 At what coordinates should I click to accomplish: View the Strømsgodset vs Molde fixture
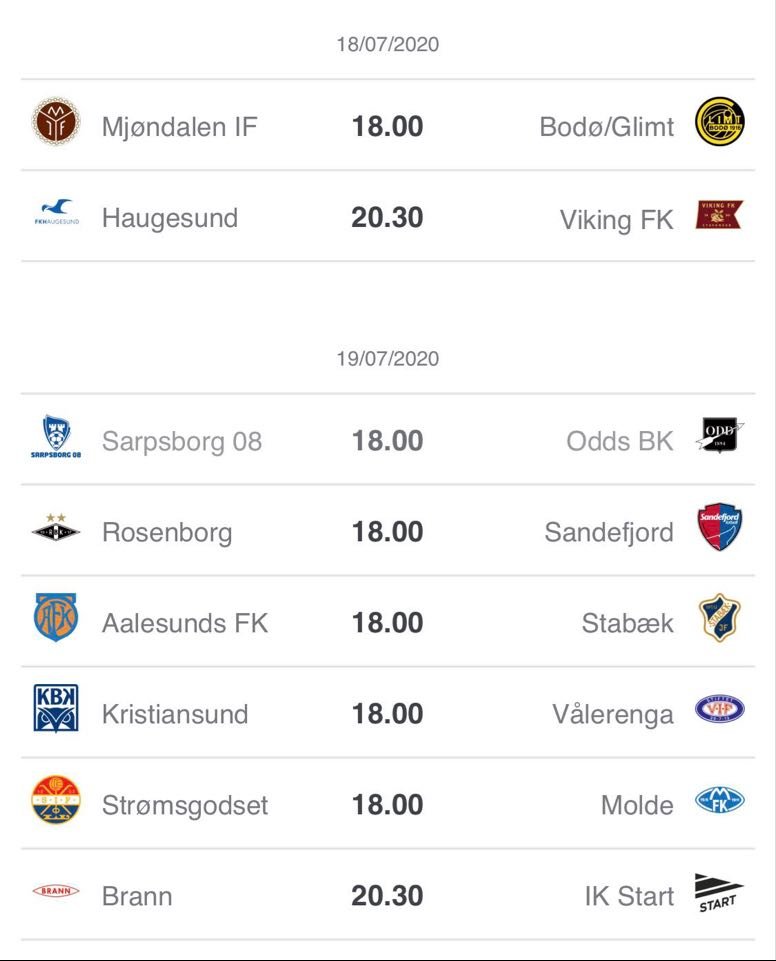tap(387, 805)
